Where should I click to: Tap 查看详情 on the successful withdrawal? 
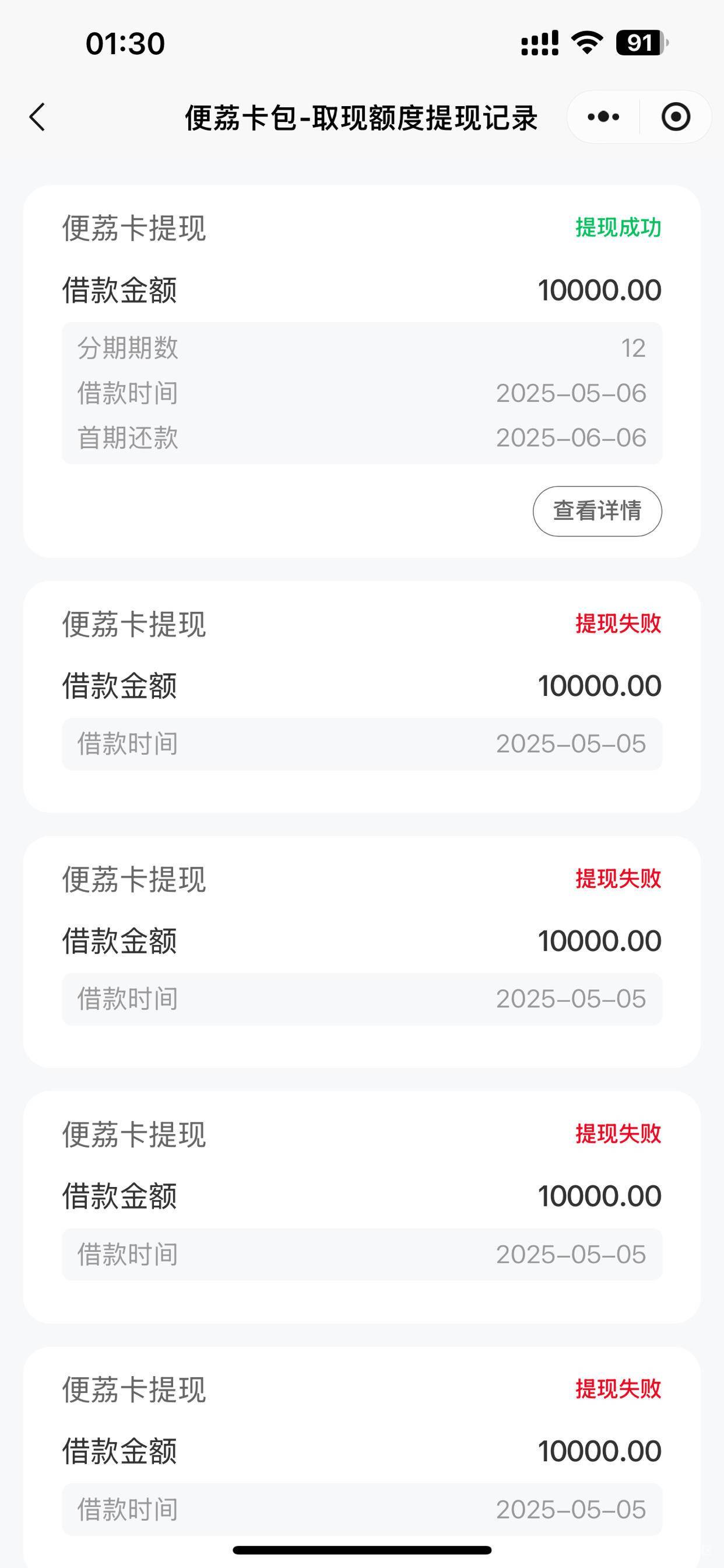point(598,510)
